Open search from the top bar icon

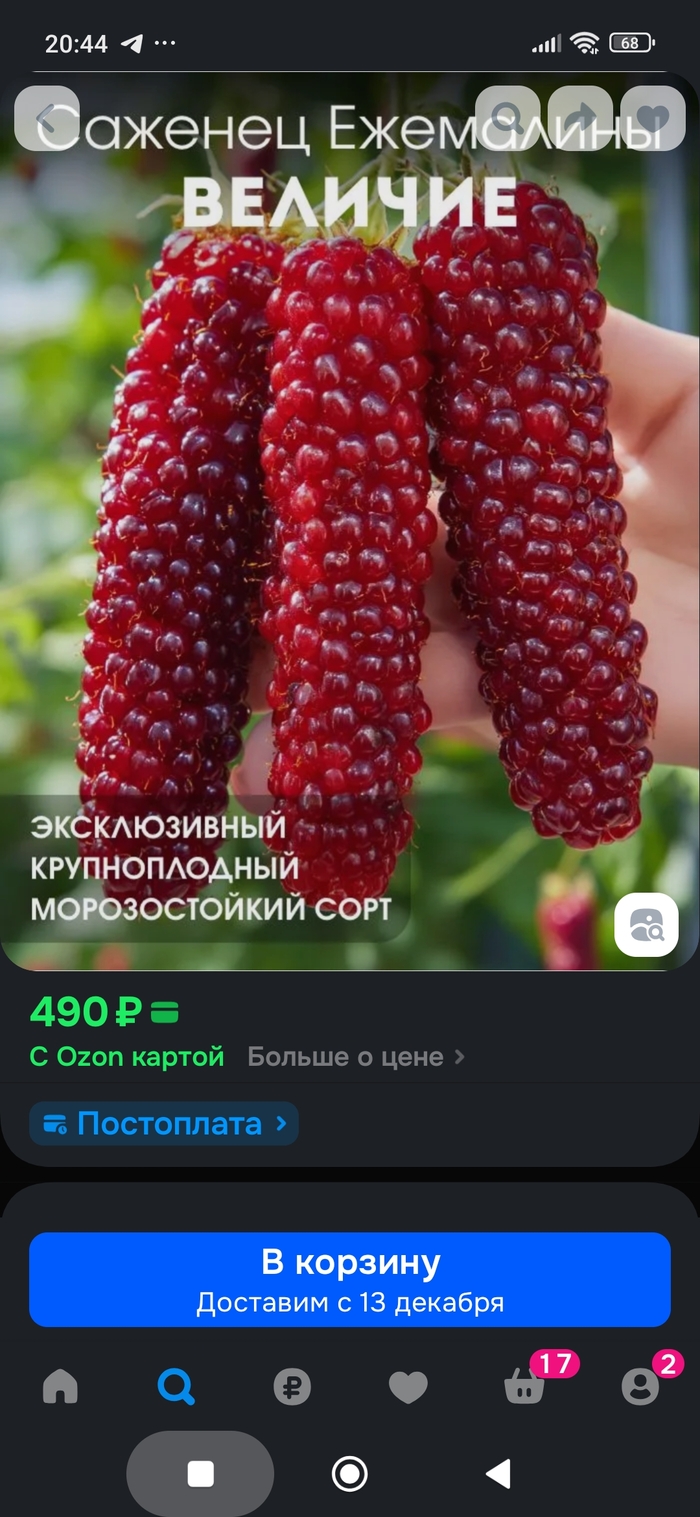pos(507,119)
